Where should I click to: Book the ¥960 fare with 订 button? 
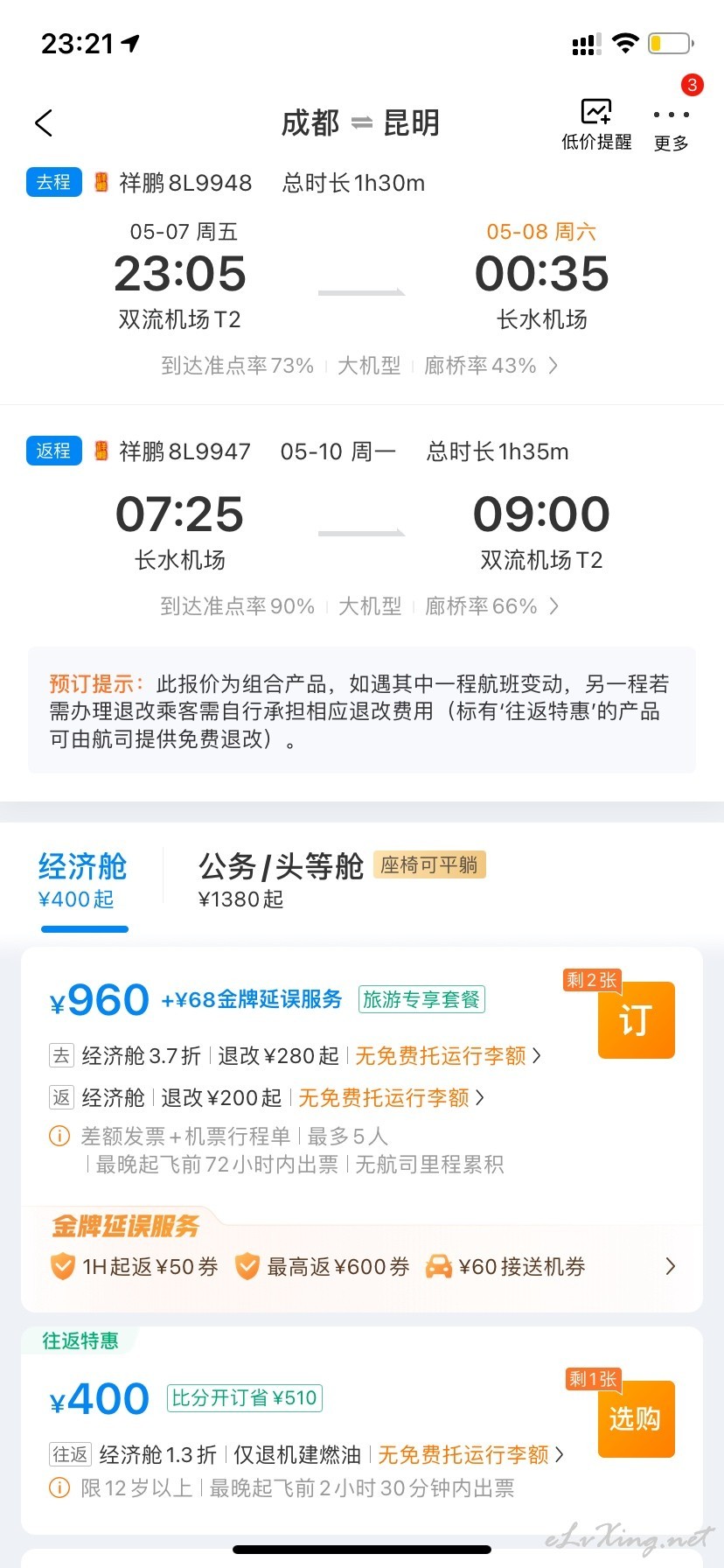click(x=636, y=1020)
